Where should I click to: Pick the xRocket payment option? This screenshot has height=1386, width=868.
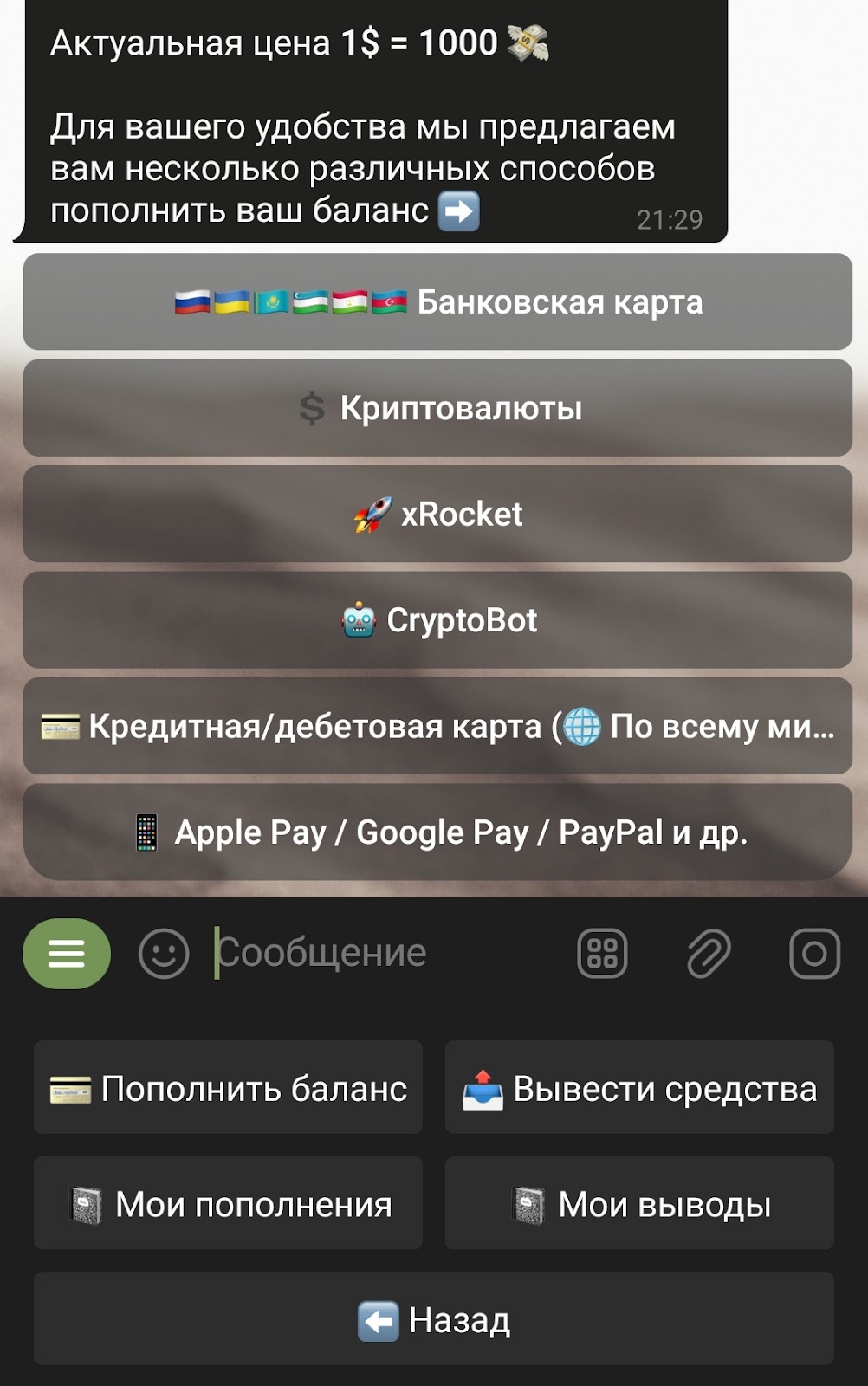[x=437, y=514]
